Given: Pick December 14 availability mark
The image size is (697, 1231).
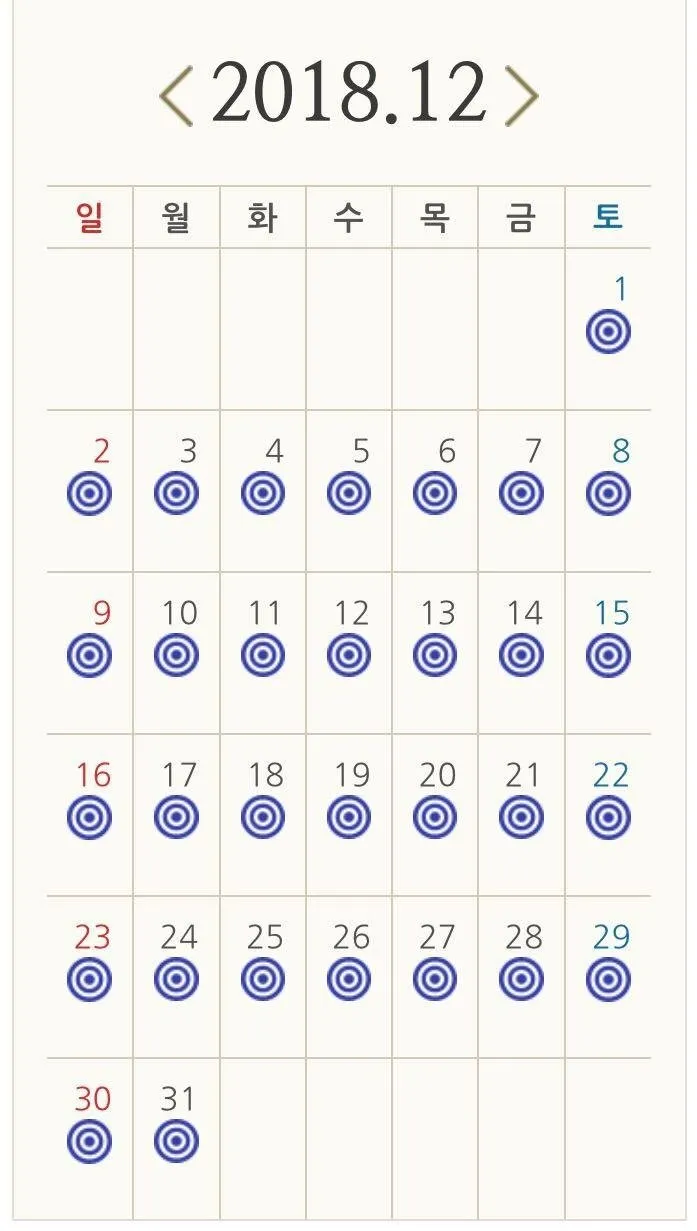Looking at the screenshot, I should pyautogui.click(x=521, y=656).
